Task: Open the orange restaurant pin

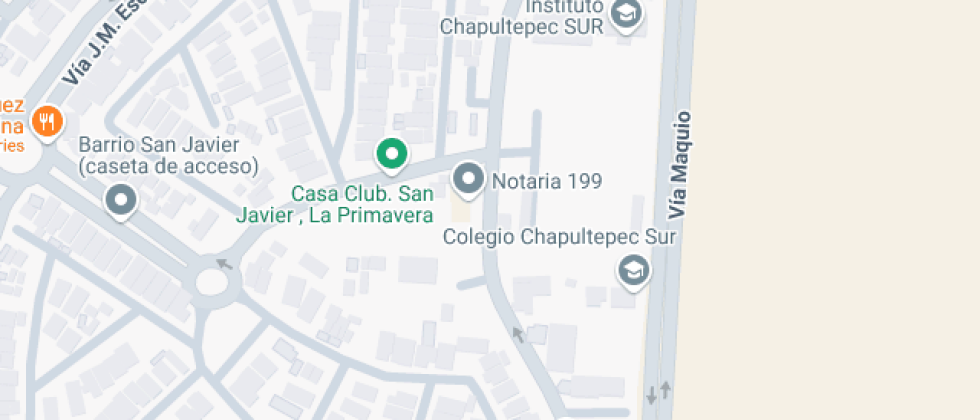Action: [45, 123]
